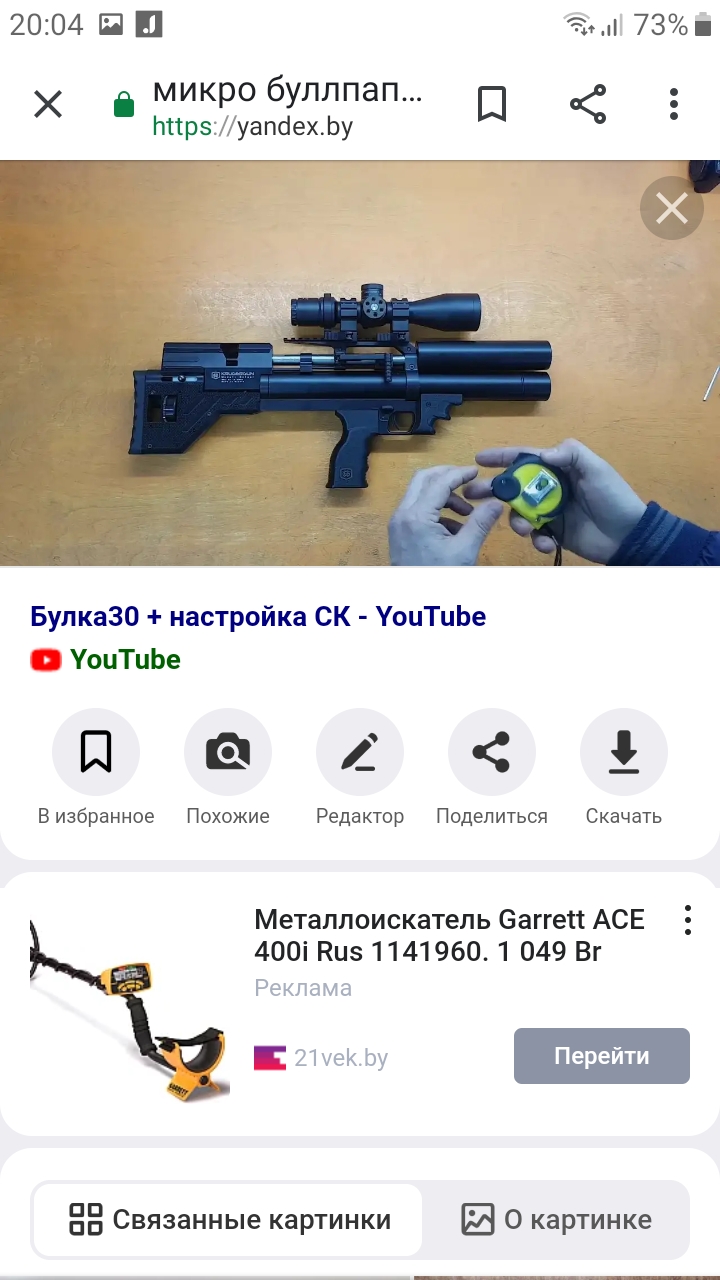The height and width of the screenshot is (1280, 720).
Task: Download the image with Скачать
Action: 624,753
